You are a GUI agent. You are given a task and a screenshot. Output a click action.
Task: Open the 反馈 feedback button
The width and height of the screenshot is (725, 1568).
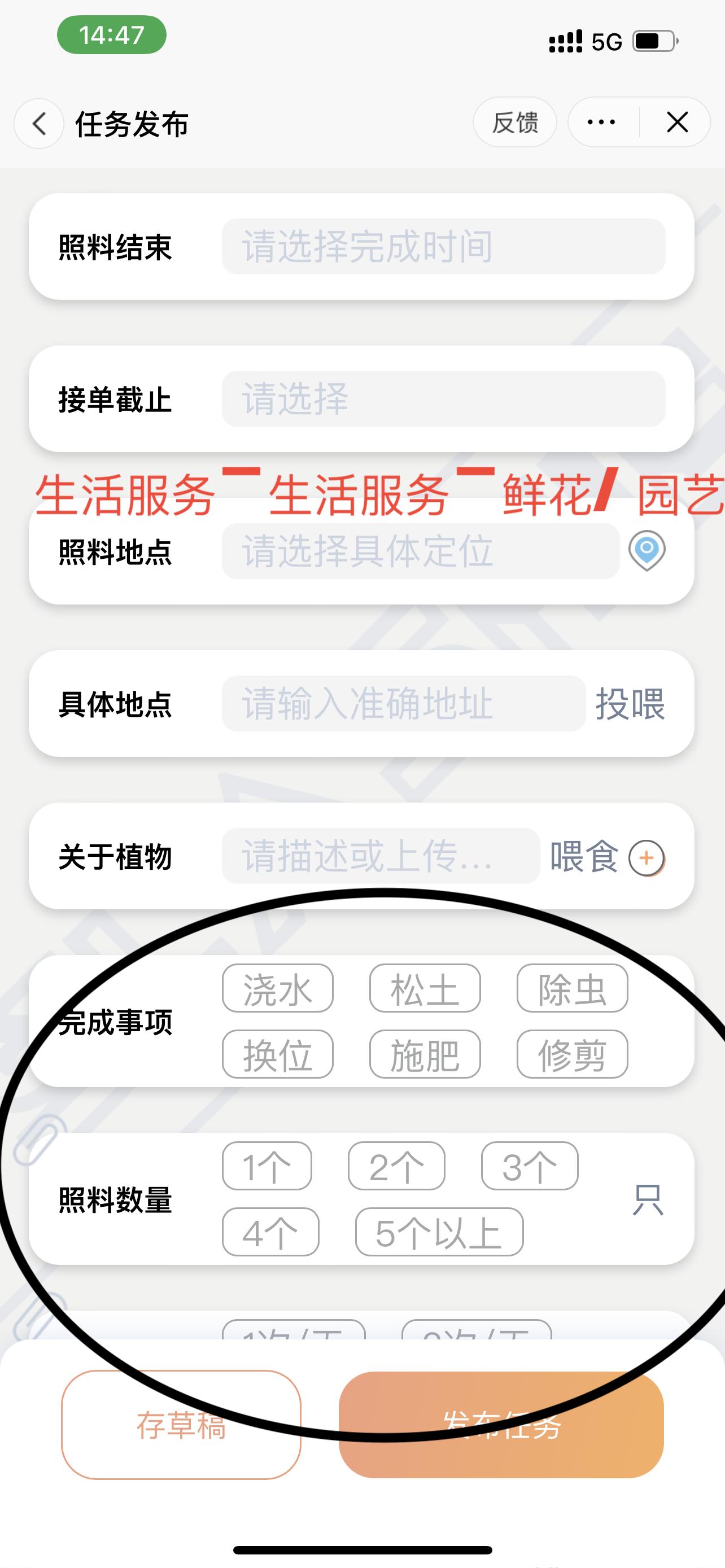pyautogui.click(x=514, y=122)
